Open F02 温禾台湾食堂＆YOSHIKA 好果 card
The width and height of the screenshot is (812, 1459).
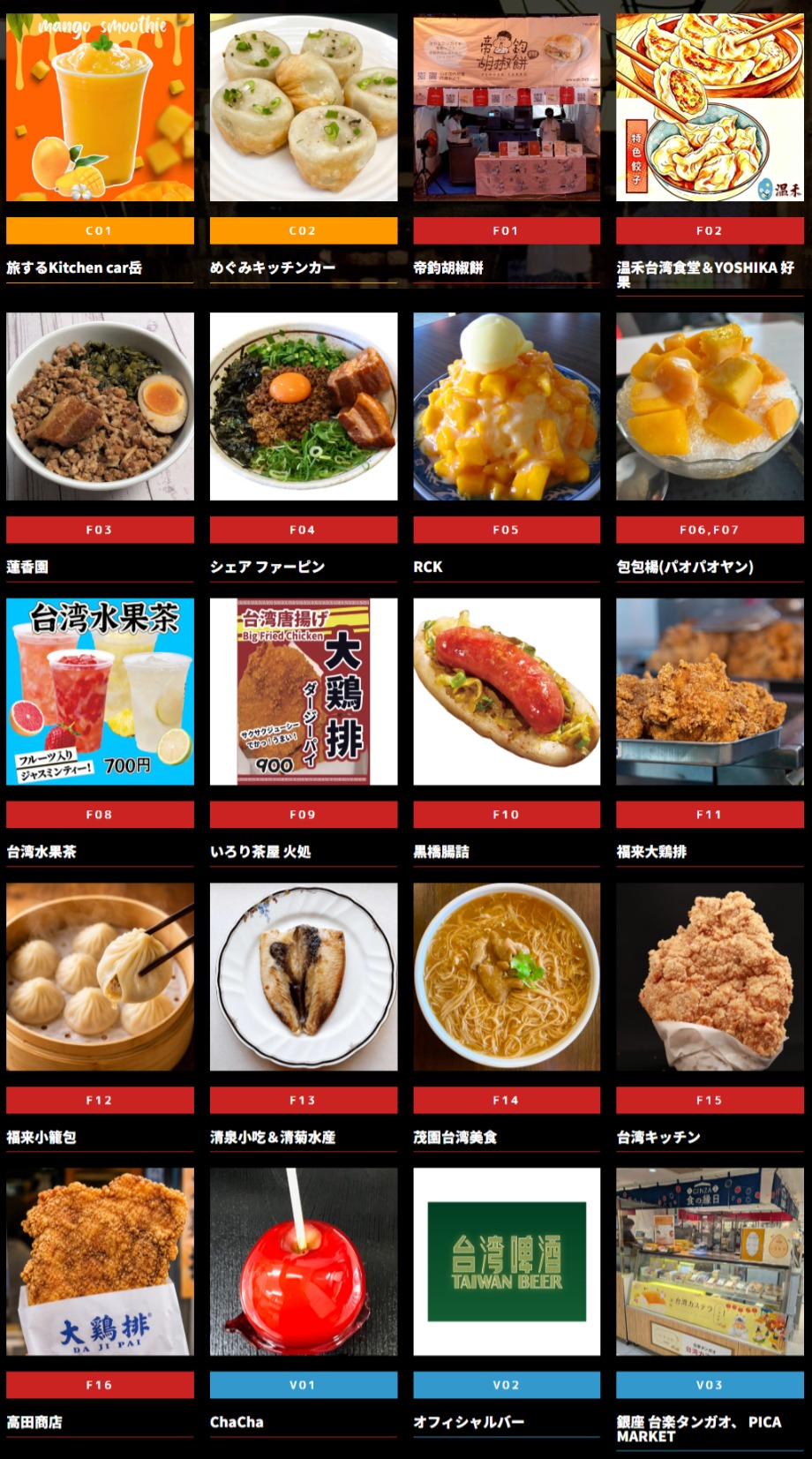tap(710, 154)
